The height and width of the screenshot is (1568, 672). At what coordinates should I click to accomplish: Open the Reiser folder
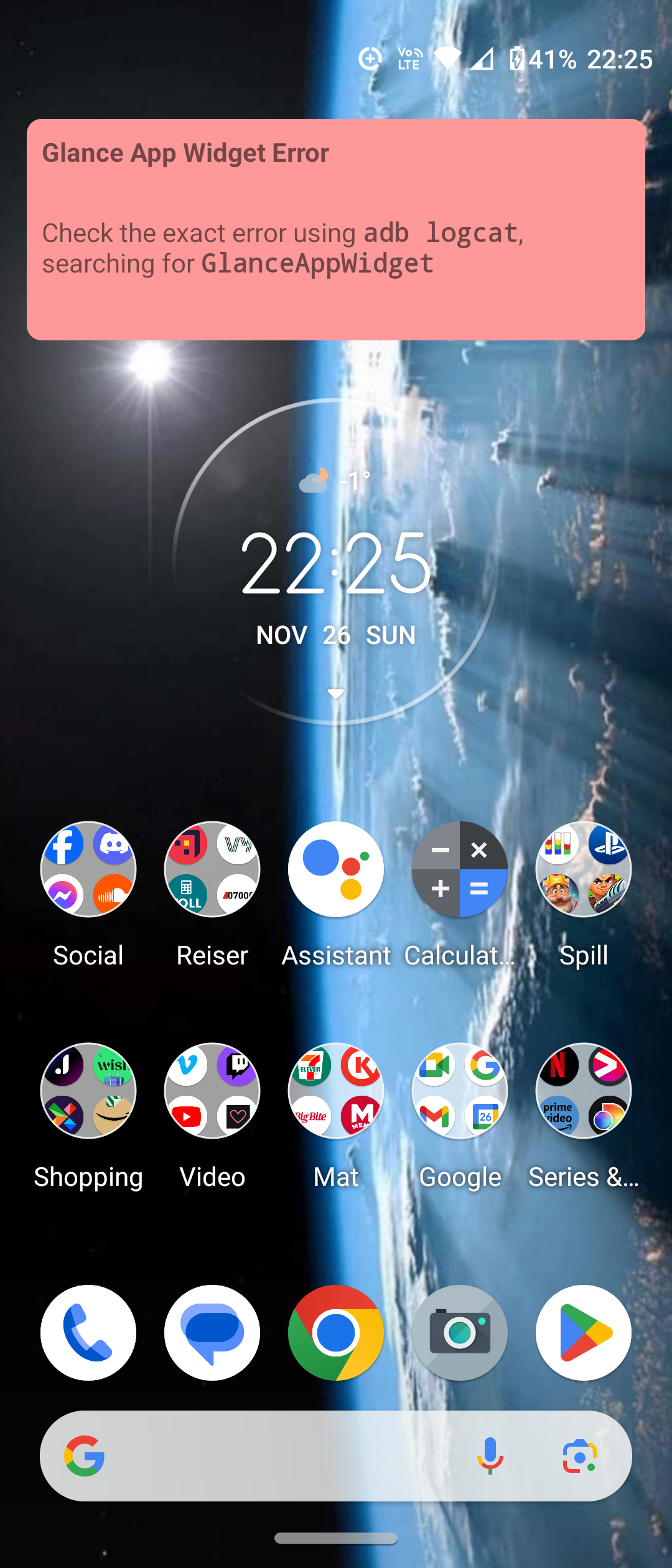pyautogui.click(x=212, y=869)
